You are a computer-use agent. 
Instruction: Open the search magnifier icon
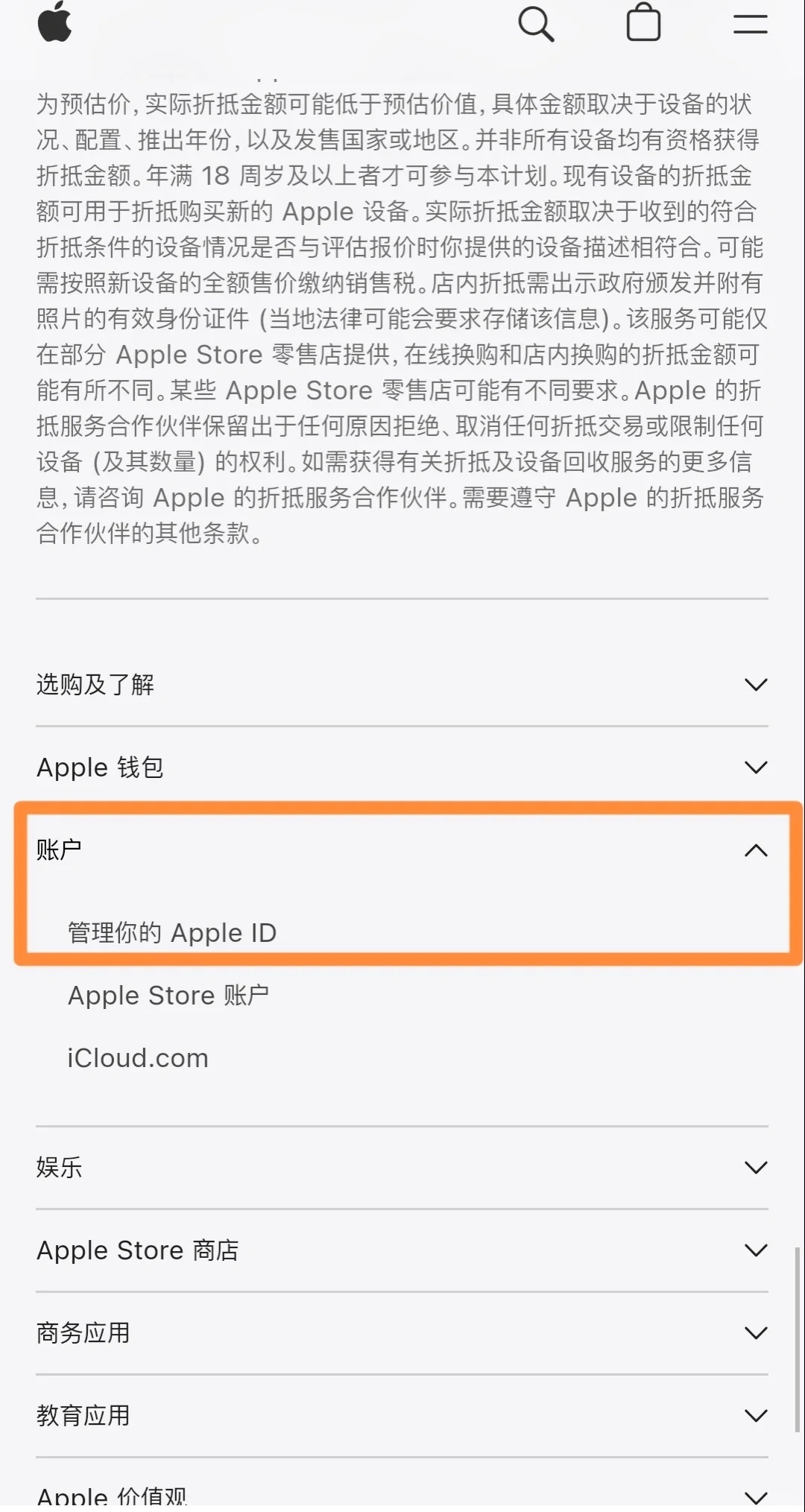(x=535, y=24)
